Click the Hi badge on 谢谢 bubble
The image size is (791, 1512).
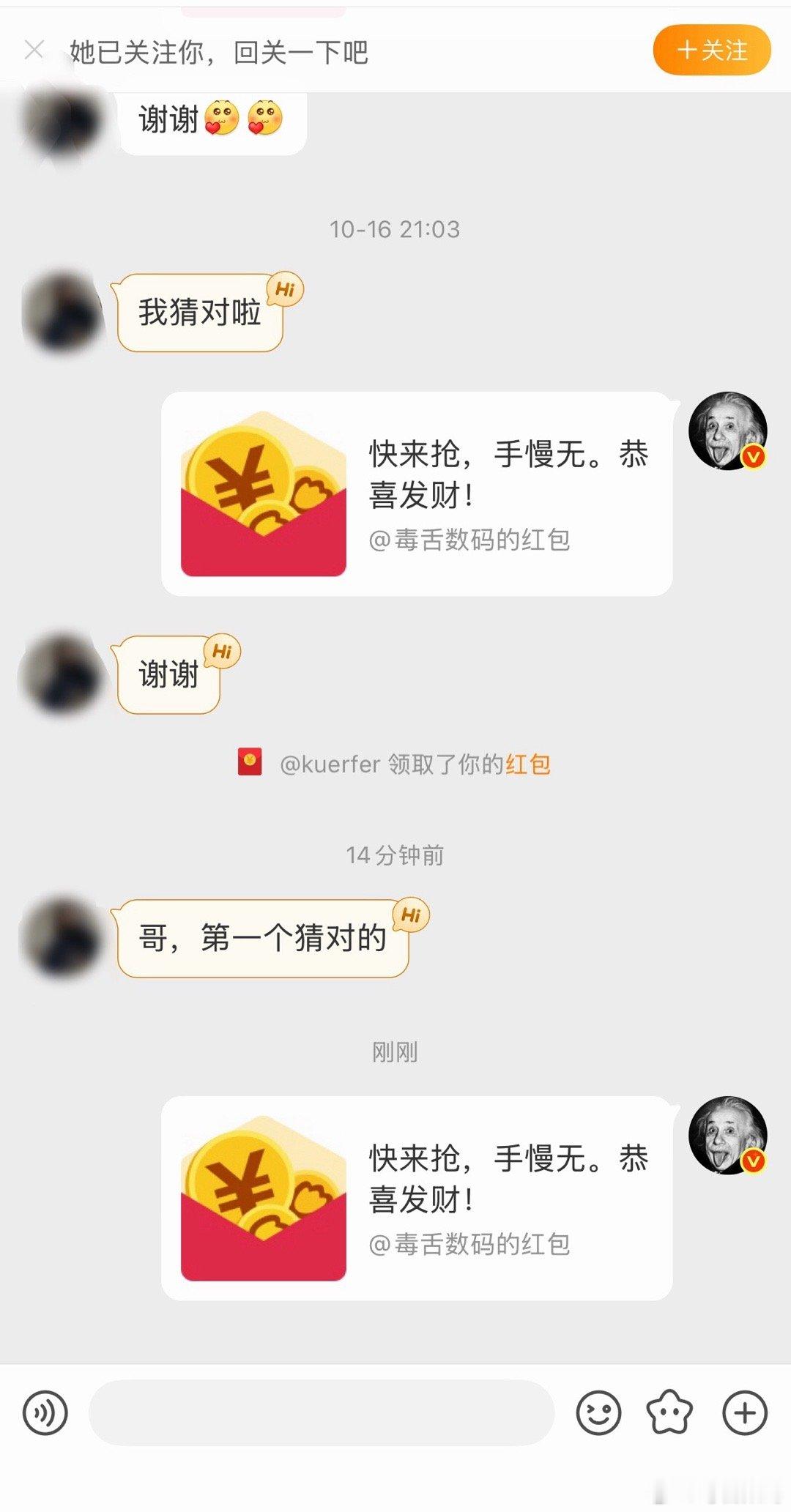[x=224, y=651]
